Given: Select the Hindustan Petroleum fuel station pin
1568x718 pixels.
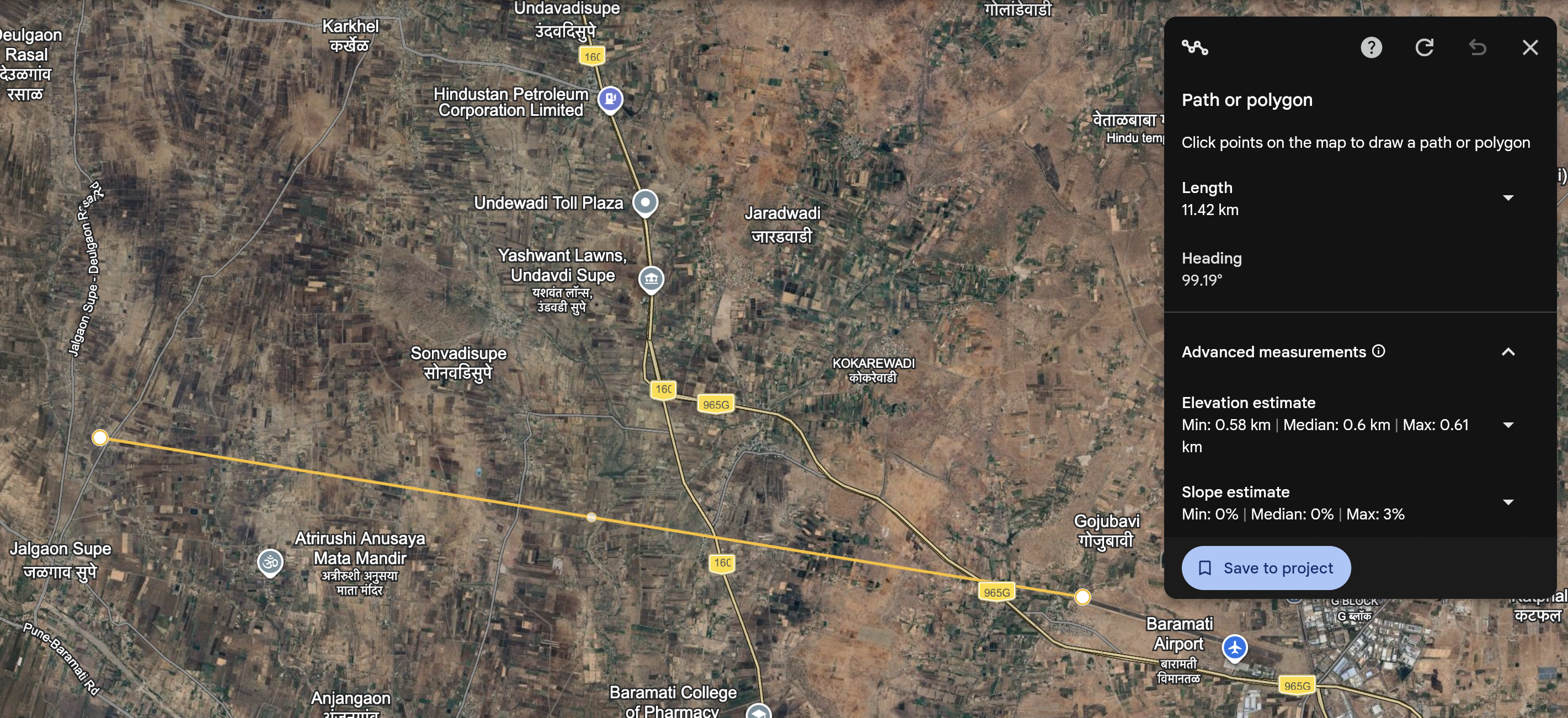Looking at the screenshot, I should (x=610, y=99).
